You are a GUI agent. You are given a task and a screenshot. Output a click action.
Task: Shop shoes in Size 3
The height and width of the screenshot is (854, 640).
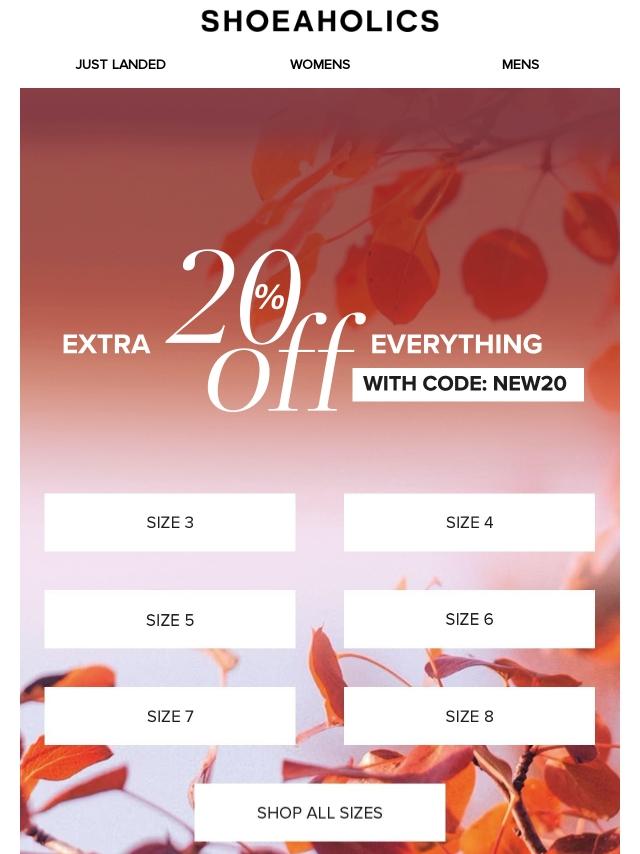coord(170,522)
